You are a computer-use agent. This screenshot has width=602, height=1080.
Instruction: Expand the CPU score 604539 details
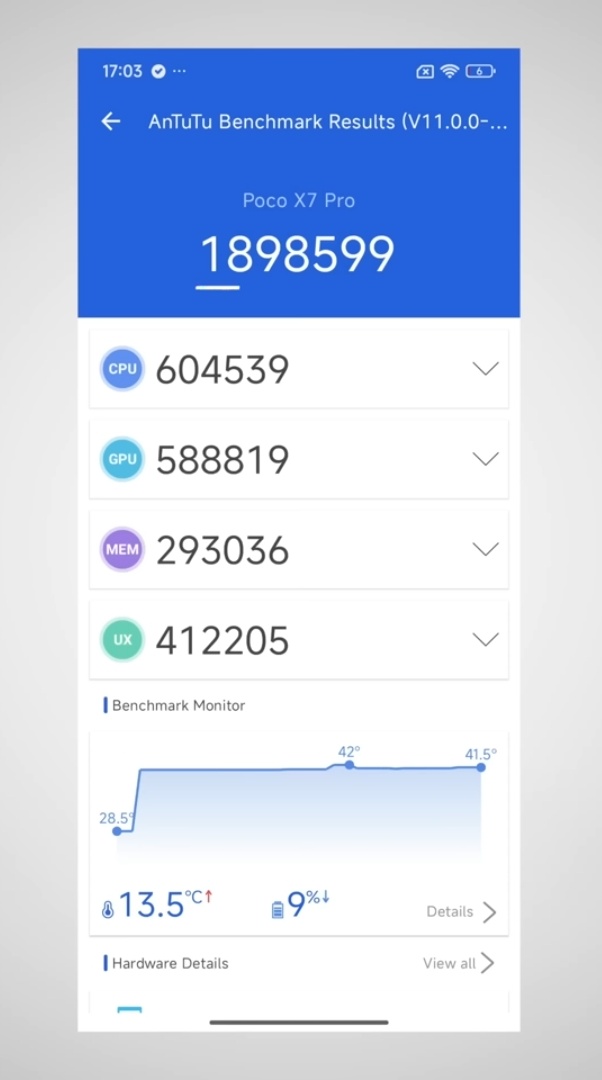tap(485, 369)
